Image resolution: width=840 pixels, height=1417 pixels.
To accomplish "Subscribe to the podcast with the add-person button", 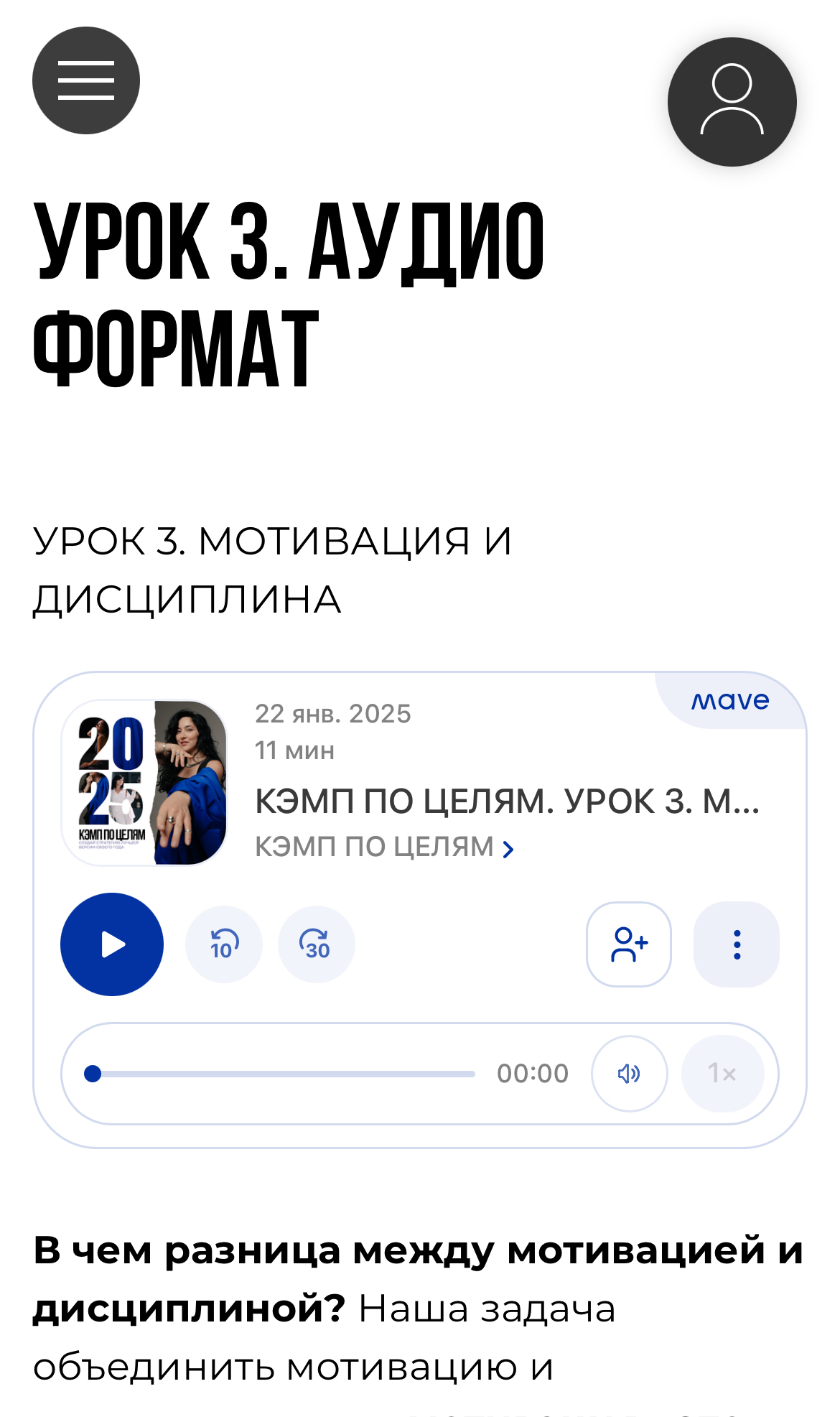I will pyautogui.click(x=629, y=944).
